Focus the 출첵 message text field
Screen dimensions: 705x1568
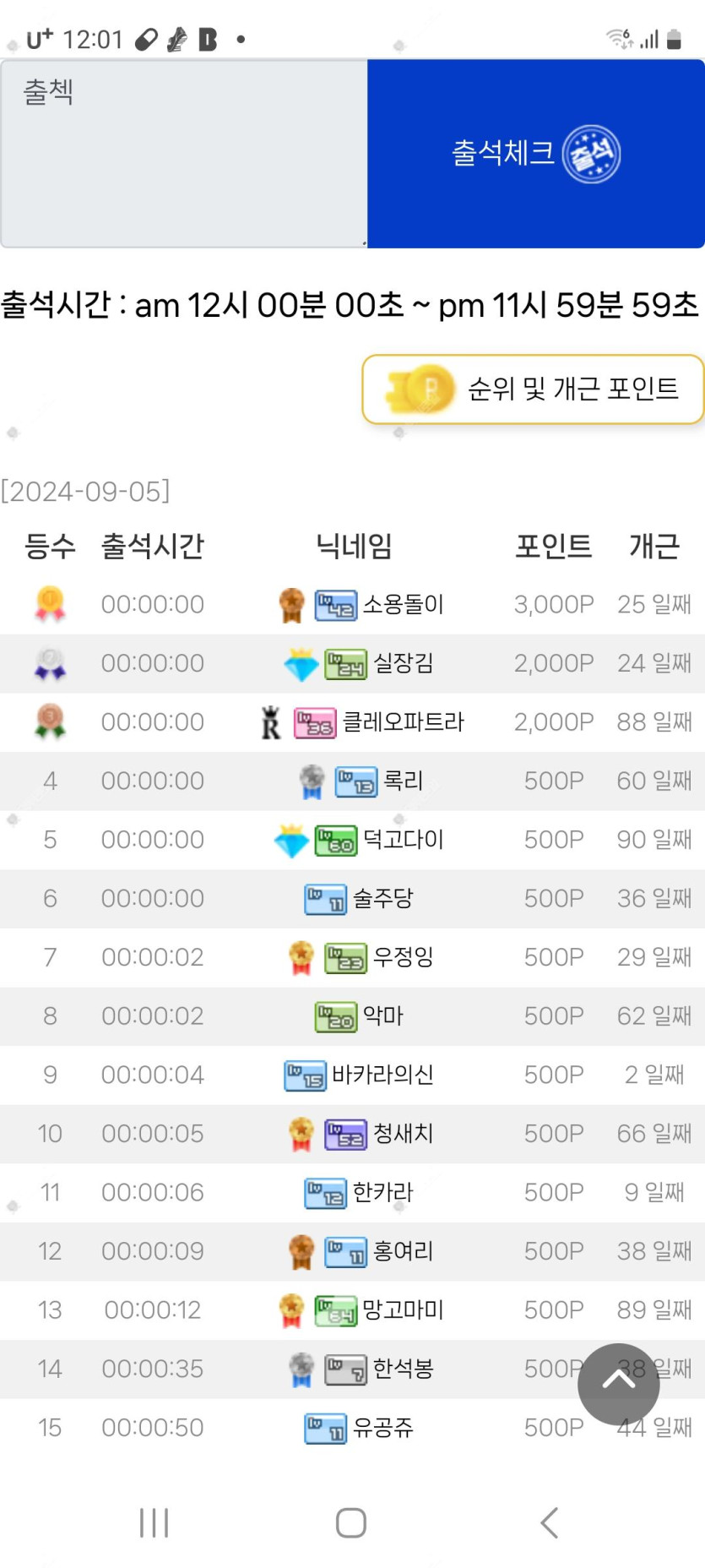click(183, 154)
